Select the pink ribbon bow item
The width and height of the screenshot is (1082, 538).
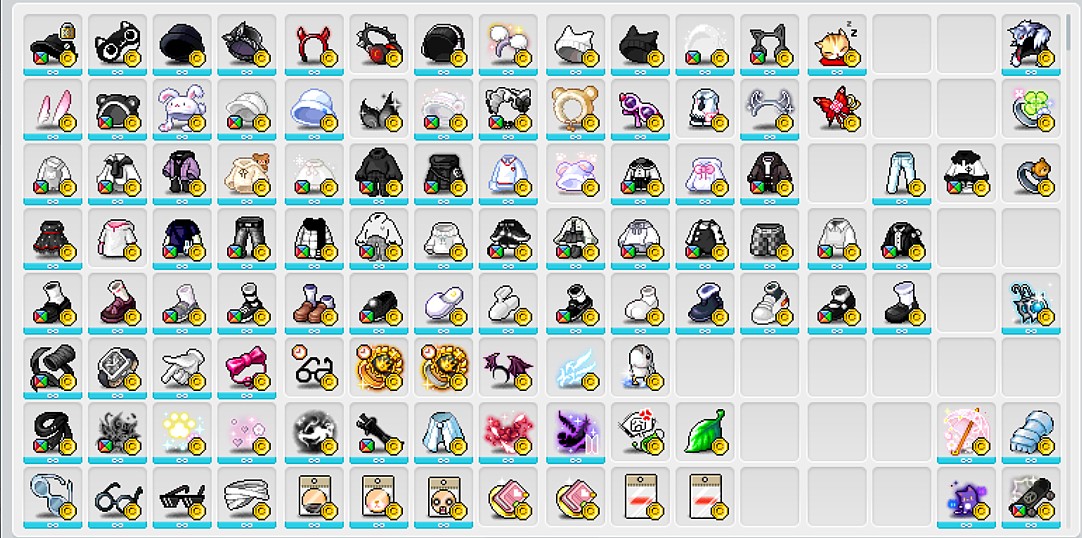coord(247,367)
